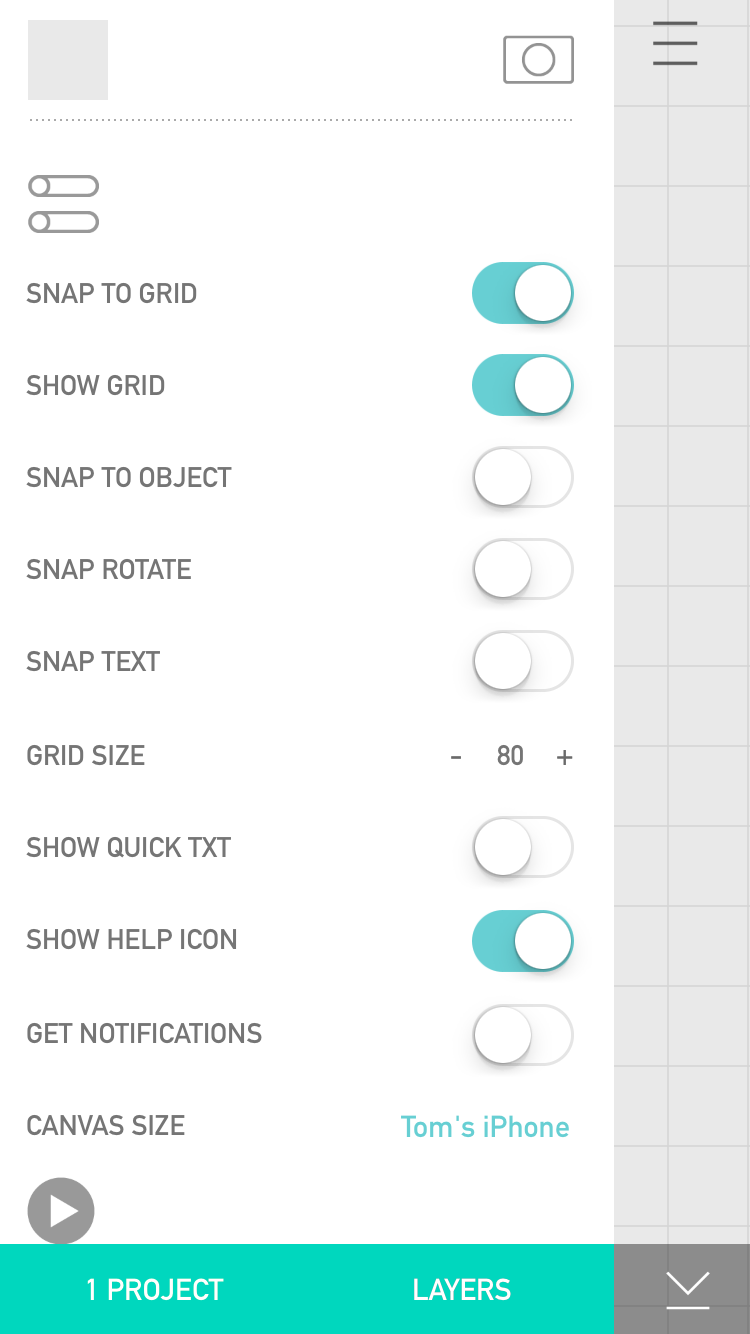
Task: Turn off Show Grid
Action: pyautogui.click(x=522, y=385)
